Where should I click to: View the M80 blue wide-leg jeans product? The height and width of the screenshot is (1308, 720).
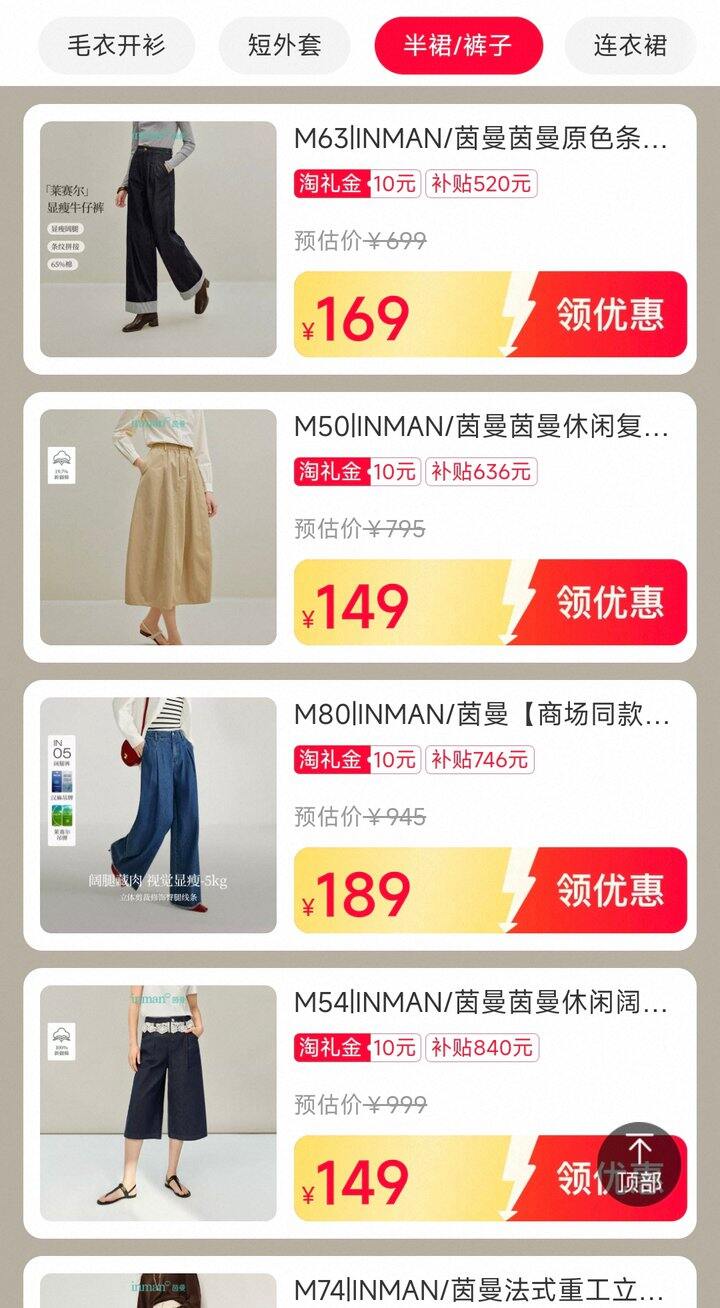coord(158,815)
